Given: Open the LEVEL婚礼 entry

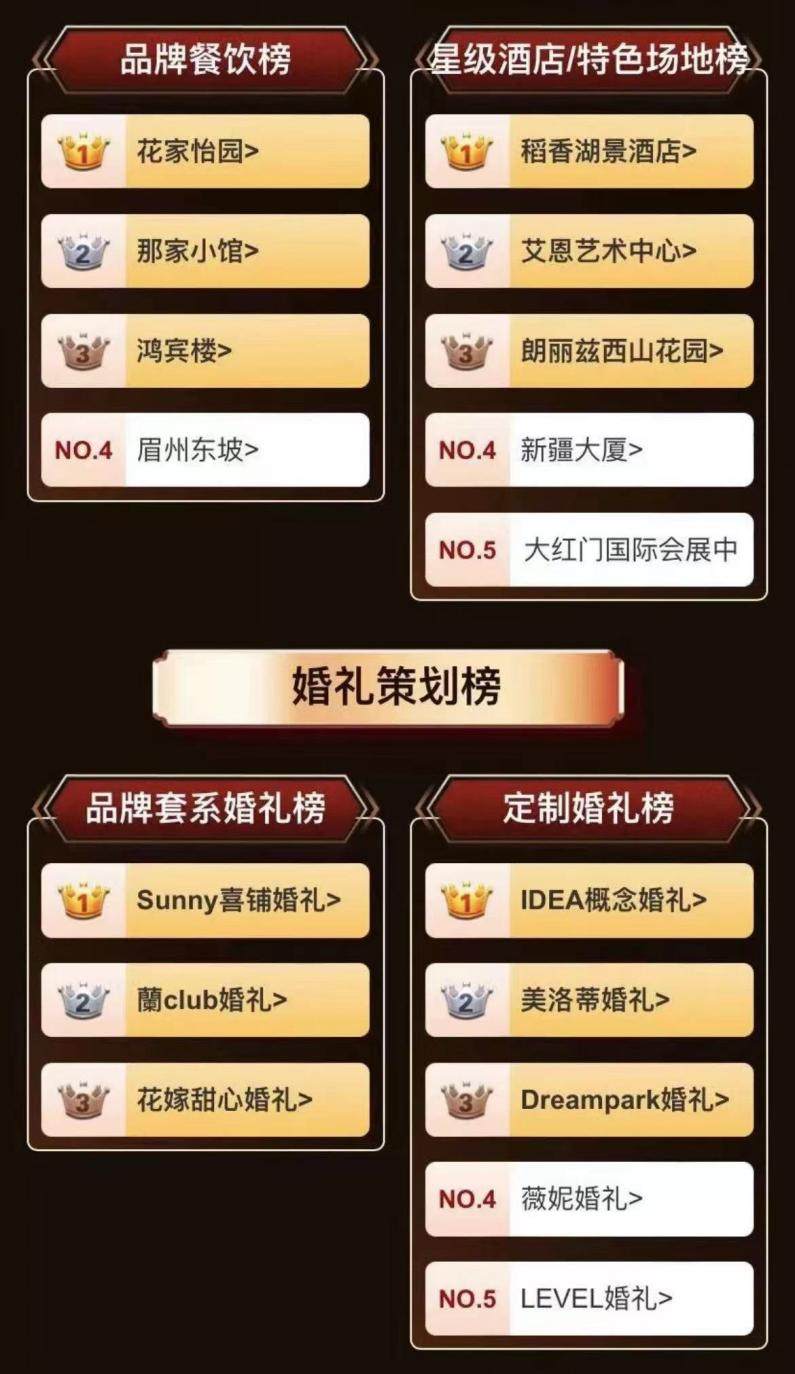Looking at the screenshot, I should tap(589, 1299).
